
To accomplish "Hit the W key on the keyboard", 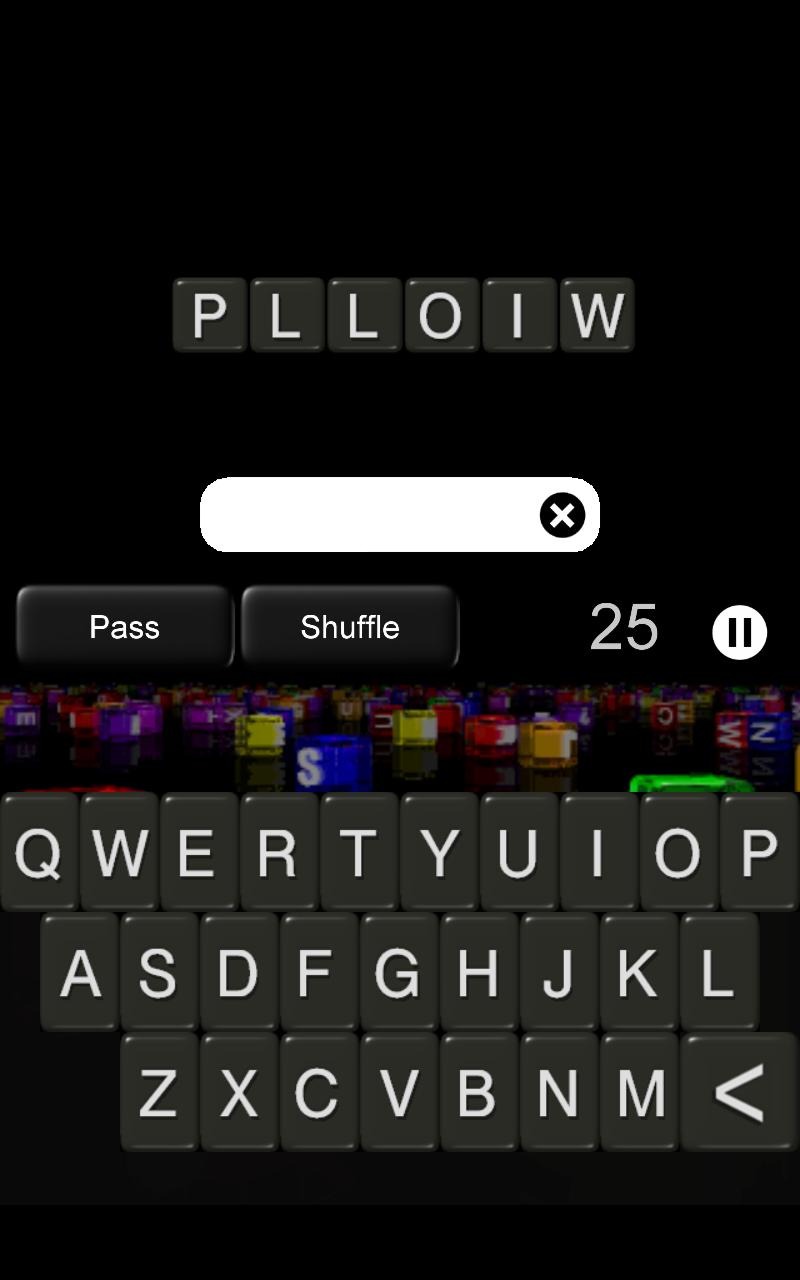I will tap(120, 853).
